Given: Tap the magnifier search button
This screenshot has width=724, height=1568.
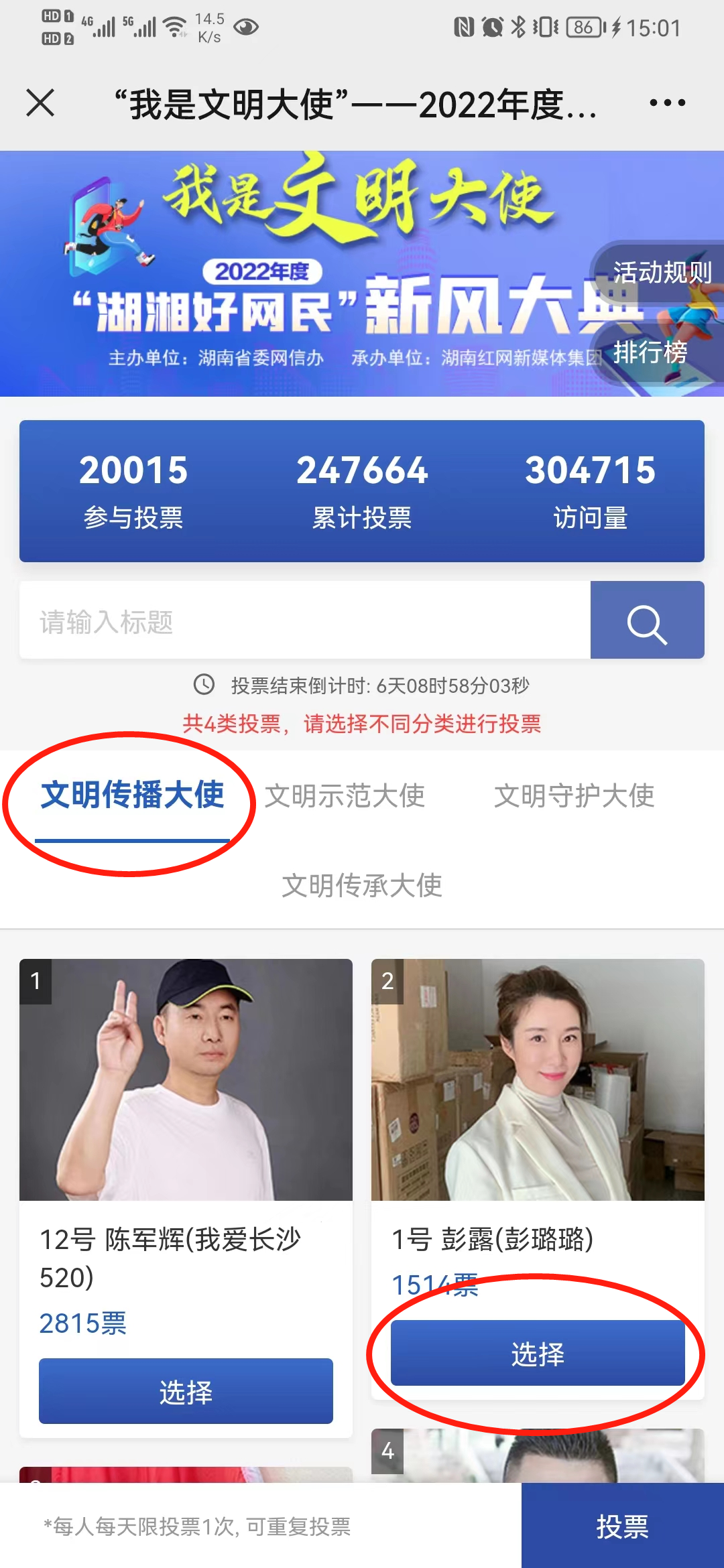Looking at the screenshot, I should [x=647, y=620].
